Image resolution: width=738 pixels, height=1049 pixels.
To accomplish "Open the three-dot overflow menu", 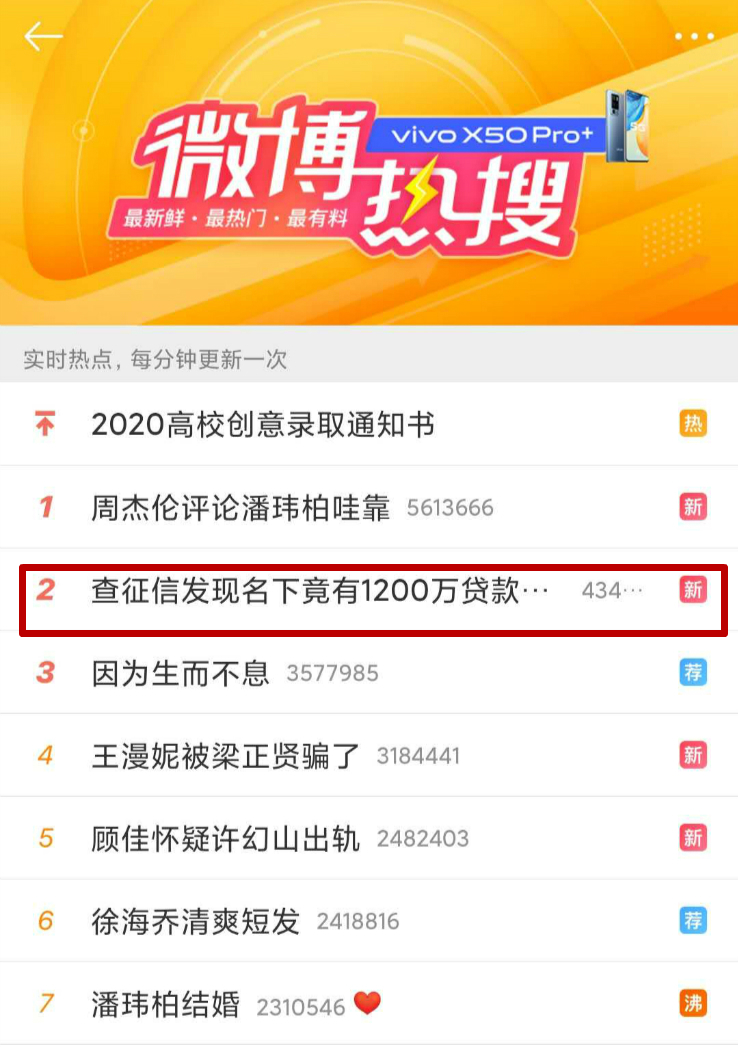I will pos(694,37).
